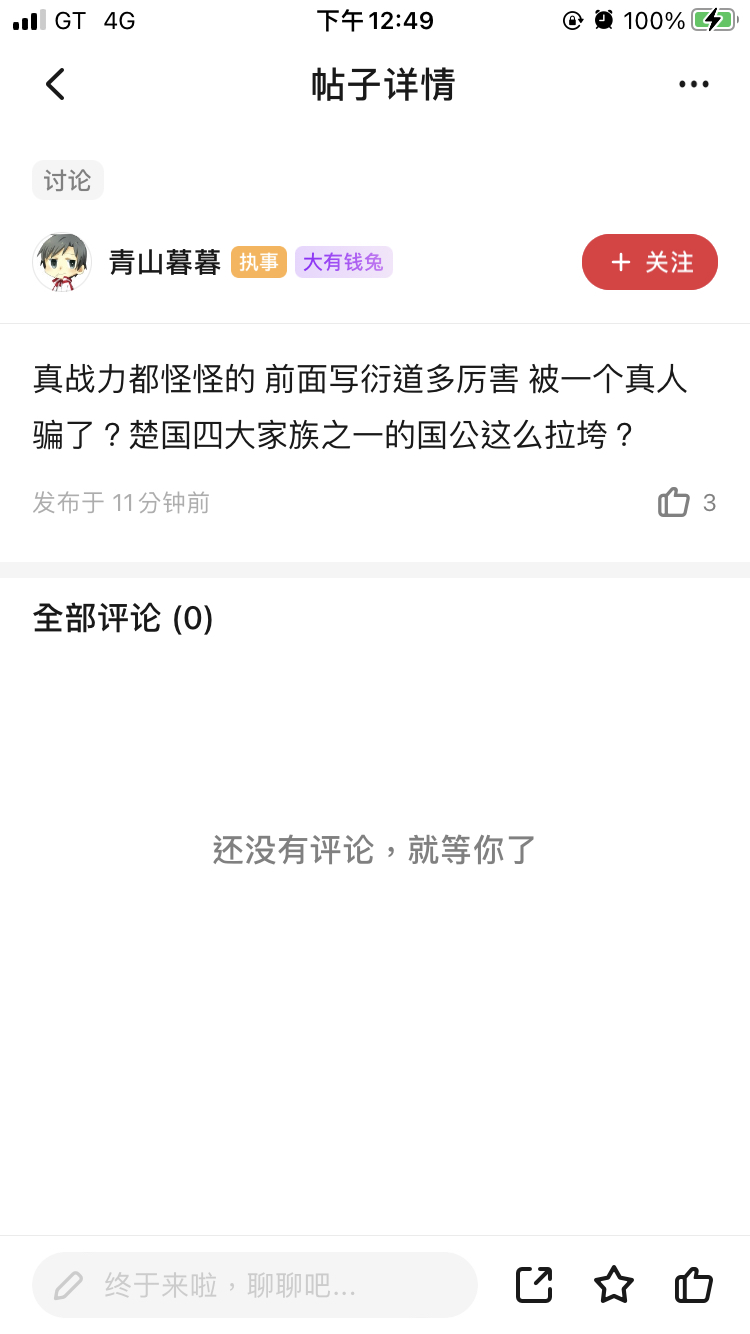Screen dimensions: 750x1334
Task: Open the comment field 终于来啦，聊聊吧
Action: click(255, 1285)
